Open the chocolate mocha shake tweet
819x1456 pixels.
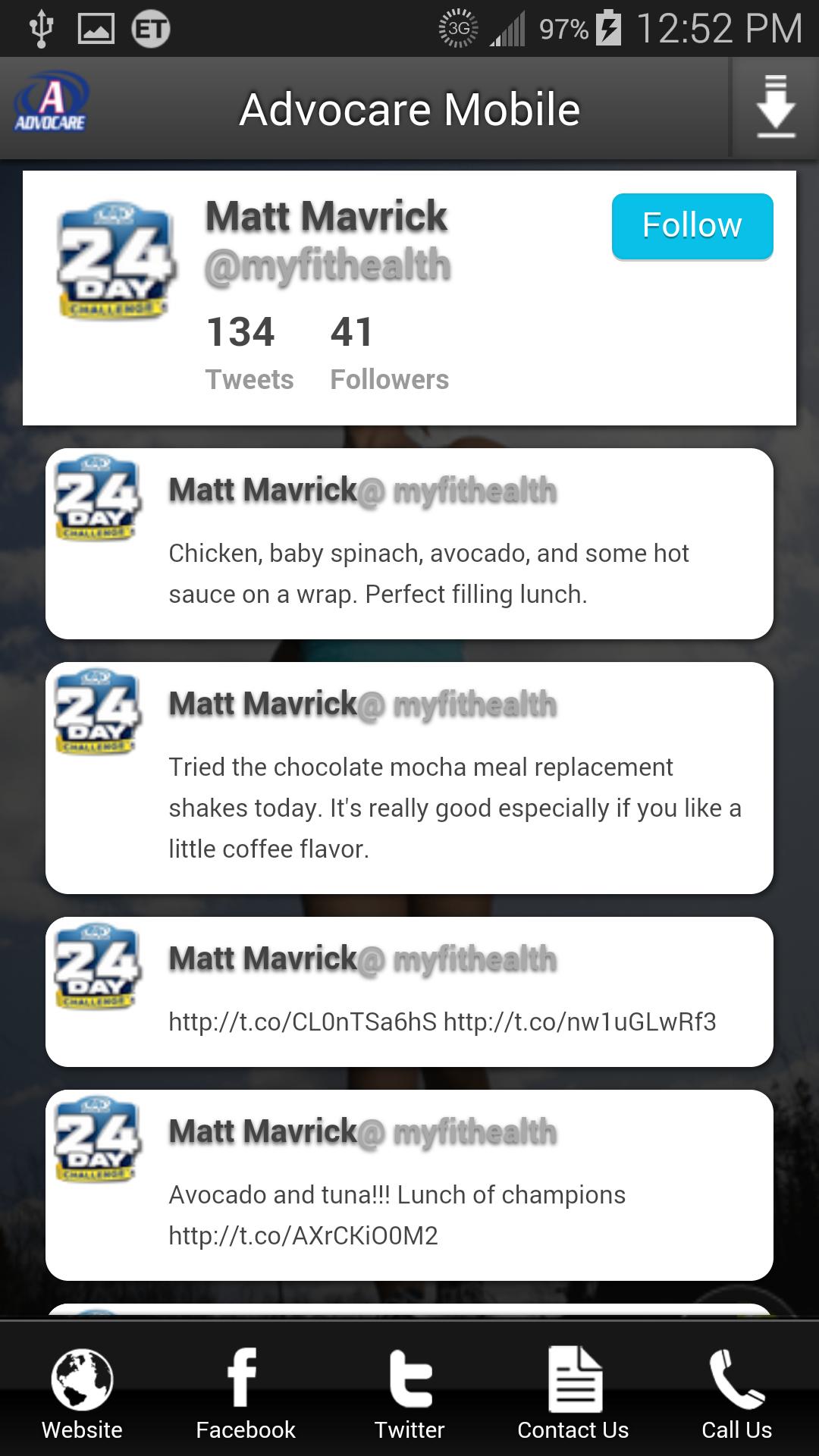[x=409, y=780]
